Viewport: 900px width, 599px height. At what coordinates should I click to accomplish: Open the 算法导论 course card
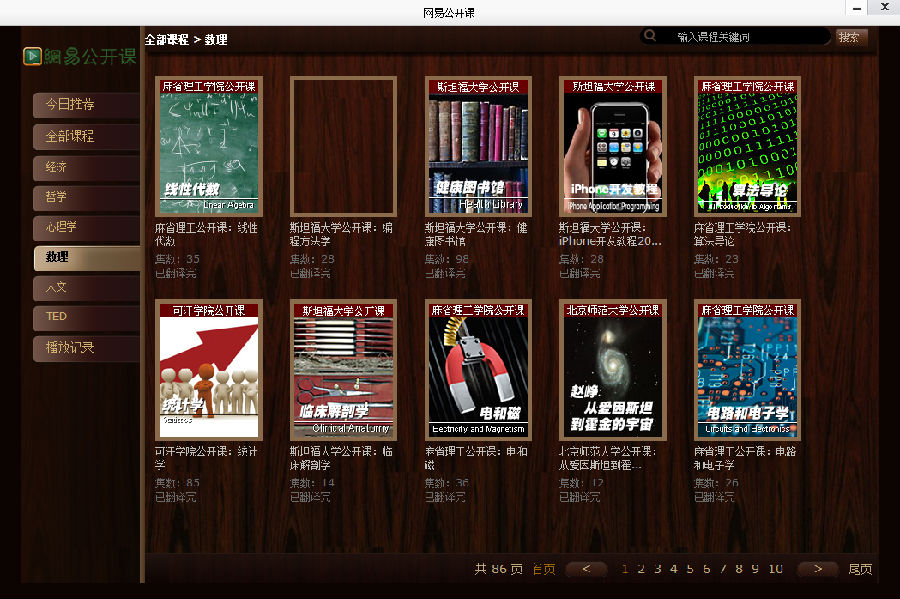pyautogui.click(x=747, y=147)
